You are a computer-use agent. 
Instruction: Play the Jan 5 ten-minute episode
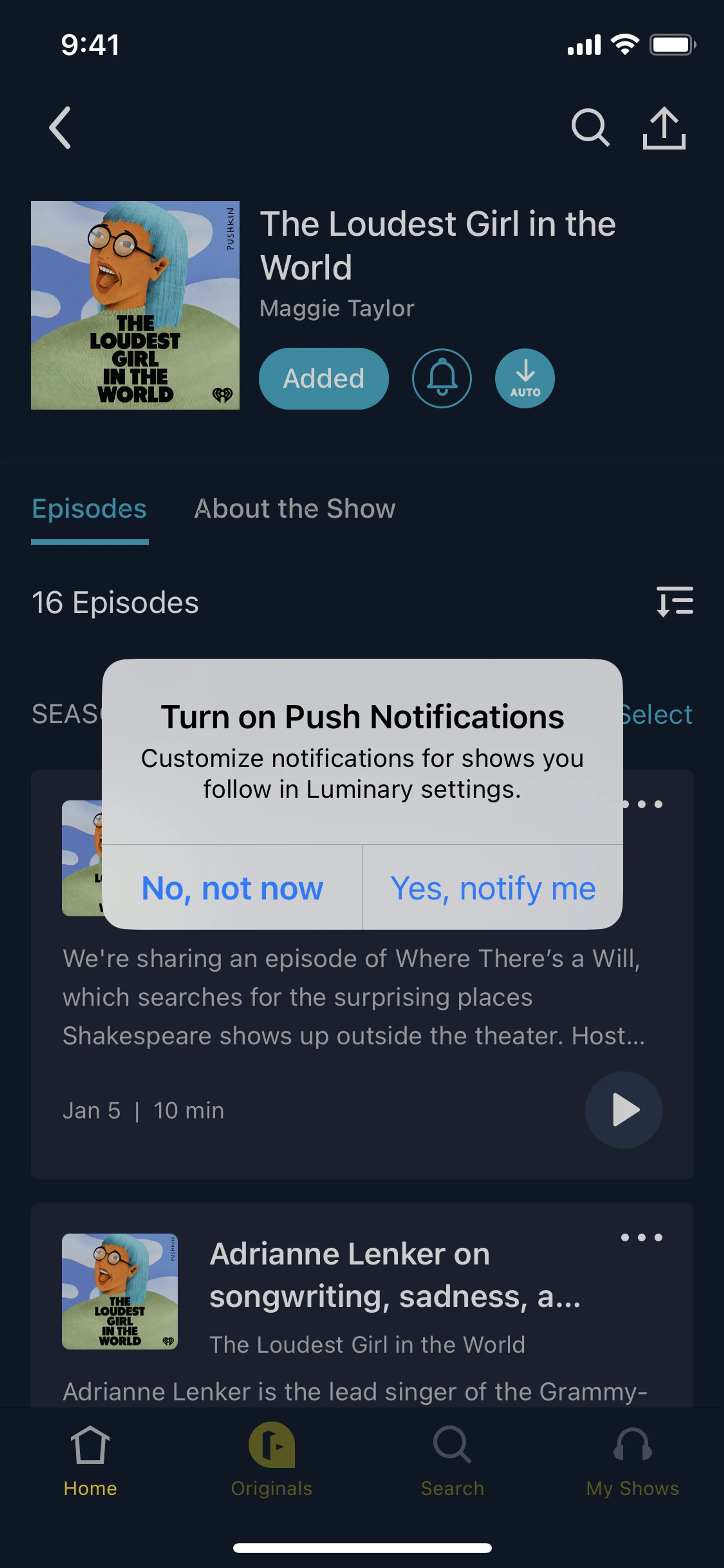[623, 1110]
